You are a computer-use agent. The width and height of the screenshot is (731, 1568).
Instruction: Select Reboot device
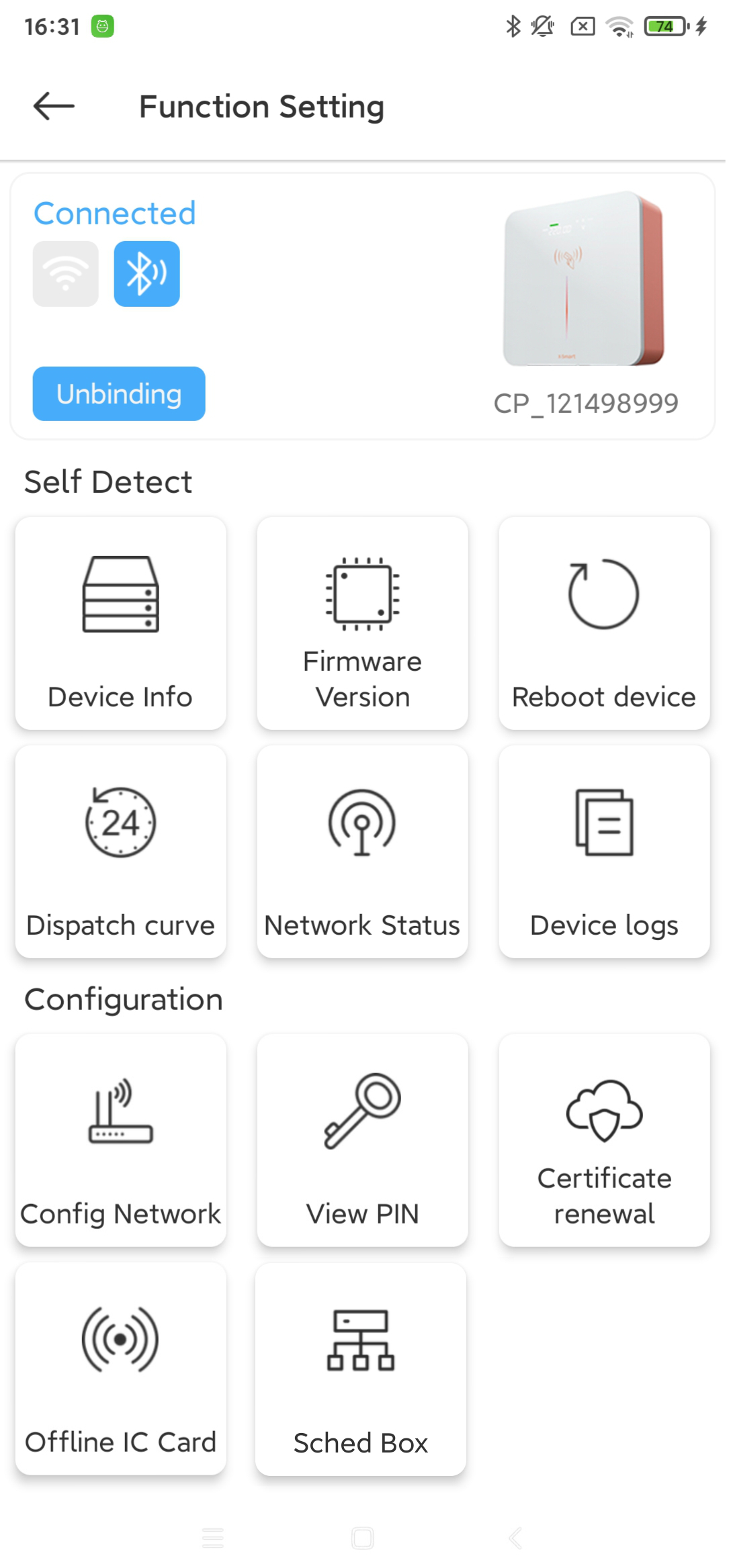pos(603,623)
